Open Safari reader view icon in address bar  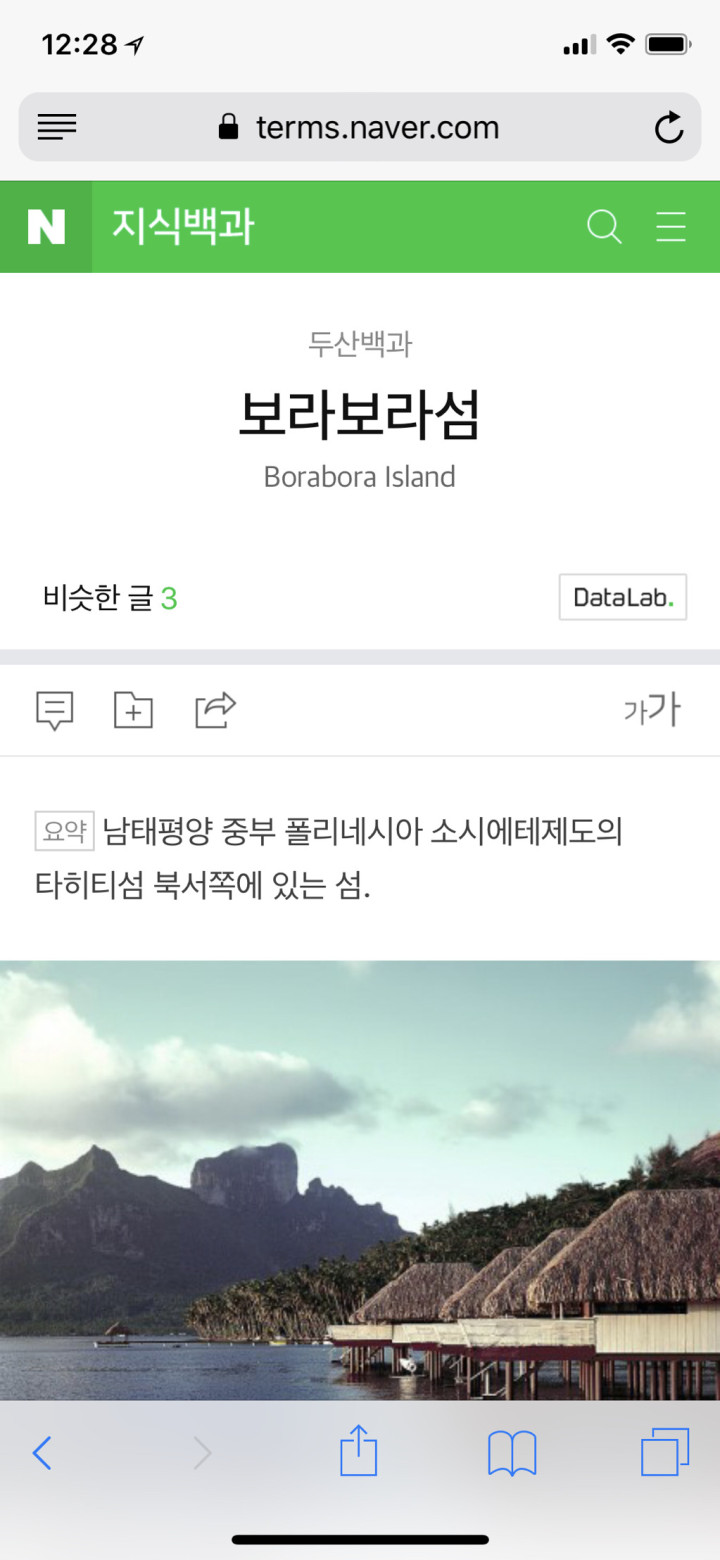(x=57, y=127)
